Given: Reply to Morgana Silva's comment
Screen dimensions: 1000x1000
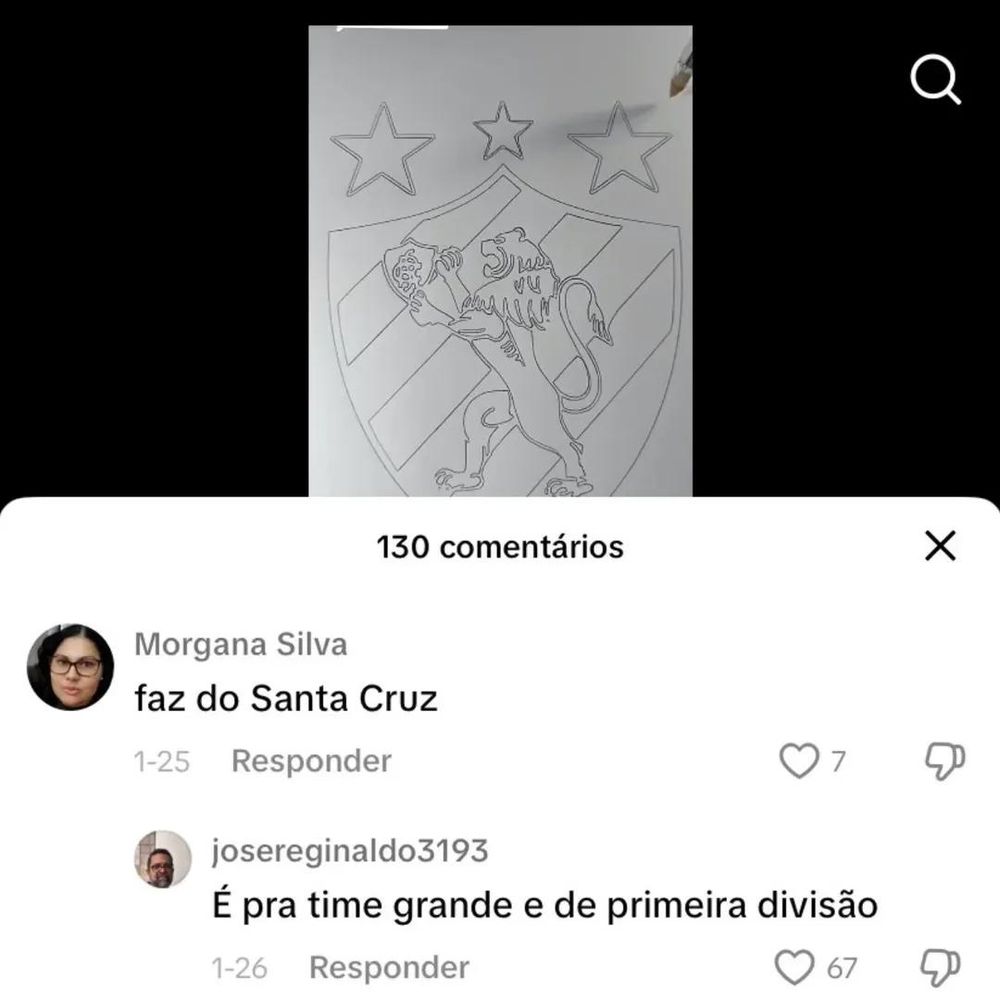Looking at the screenshot, I should point(311,761).
